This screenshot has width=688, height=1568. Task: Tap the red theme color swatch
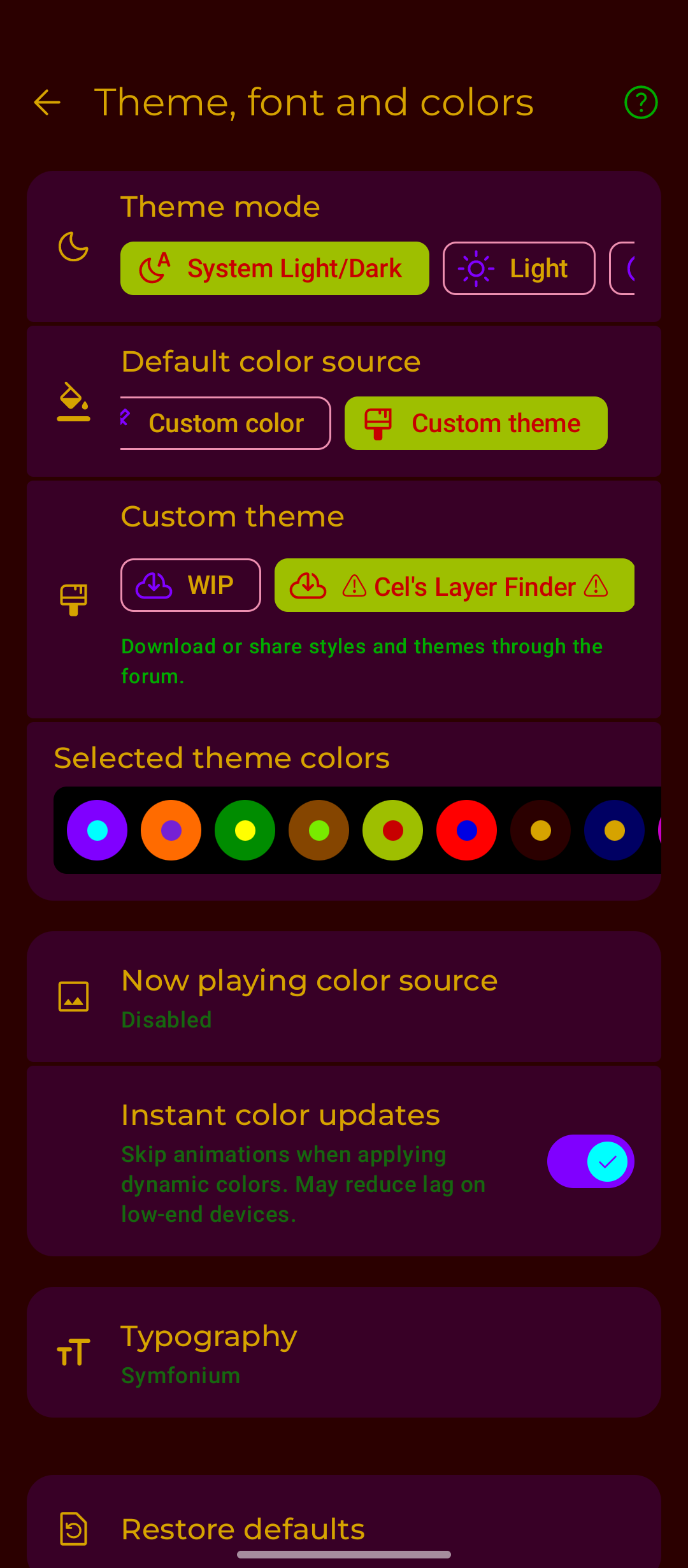point(467,831)
